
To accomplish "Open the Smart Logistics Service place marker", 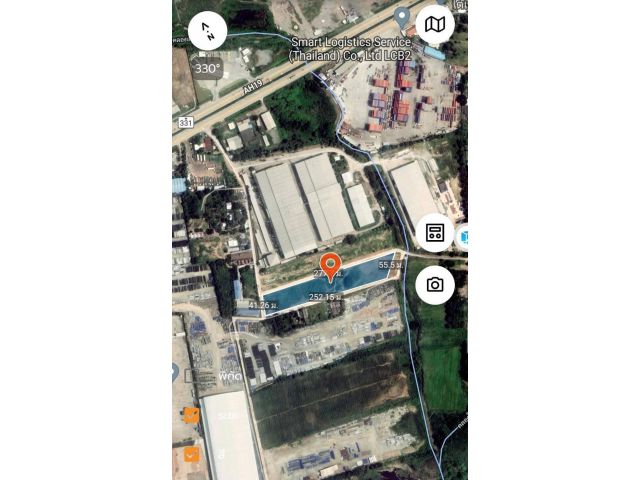I will tap(401, 18).
